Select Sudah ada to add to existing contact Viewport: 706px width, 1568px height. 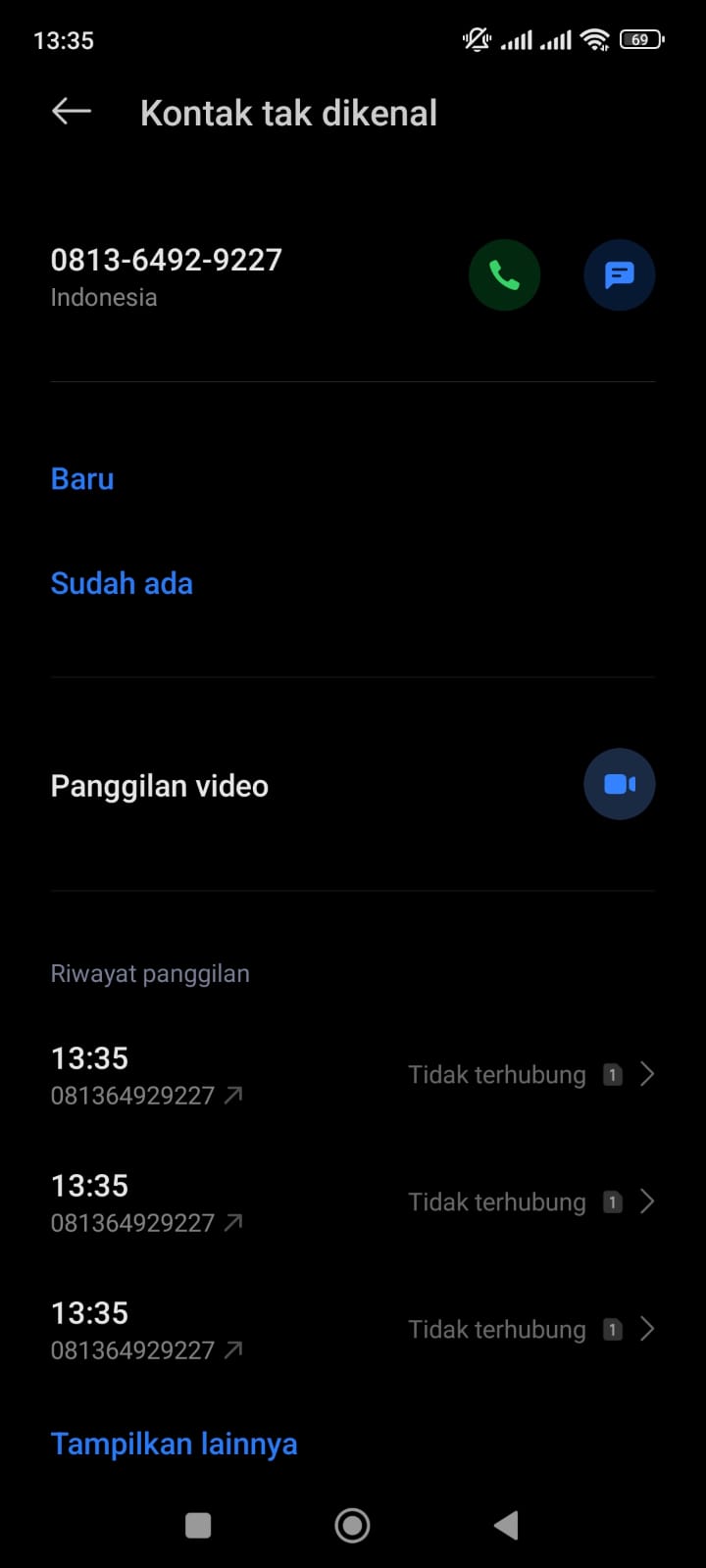pos(122,583)
